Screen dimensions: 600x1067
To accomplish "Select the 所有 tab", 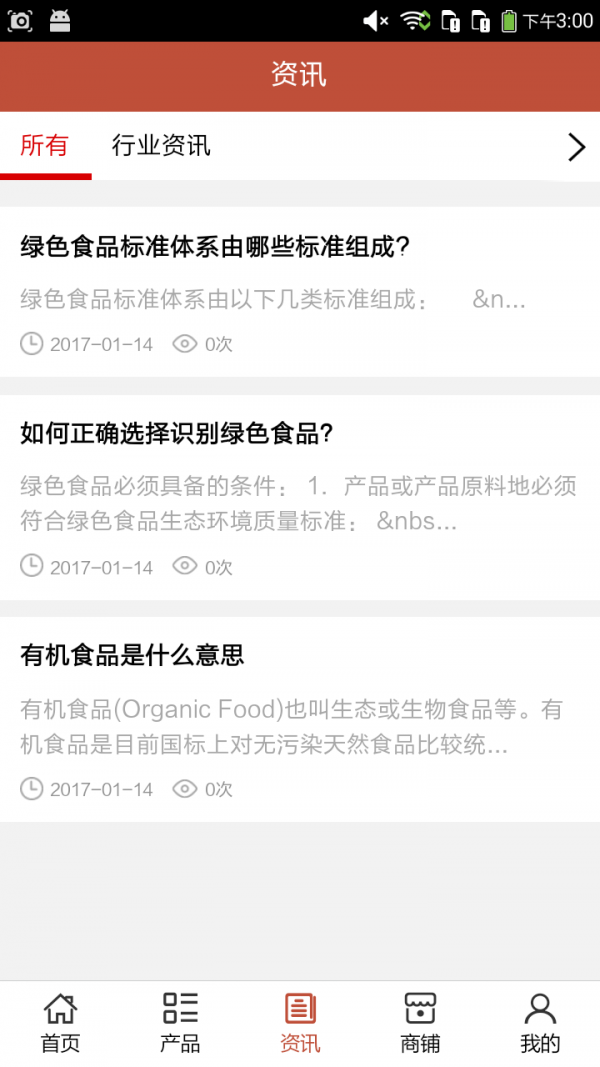I will point(45,146).
